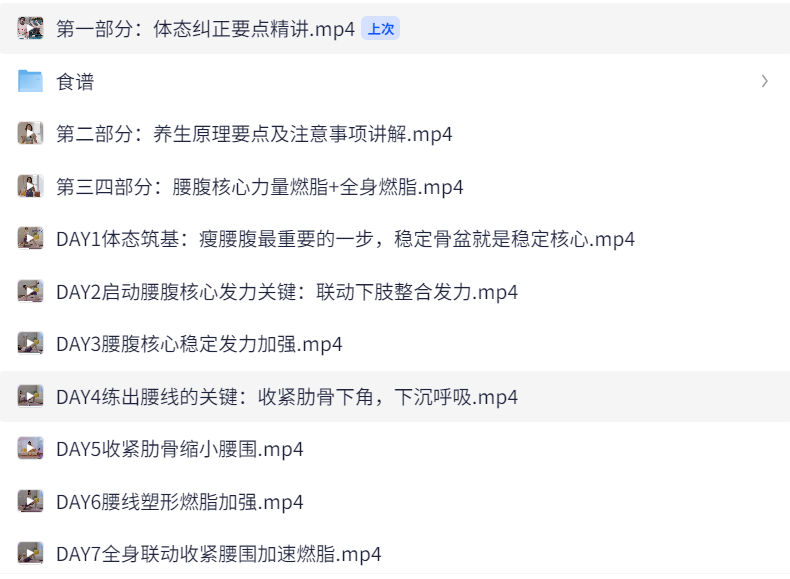Open the 食谱 folder
Screen dimensions: 790x579
pyautogui.click(x=75, y=82)
